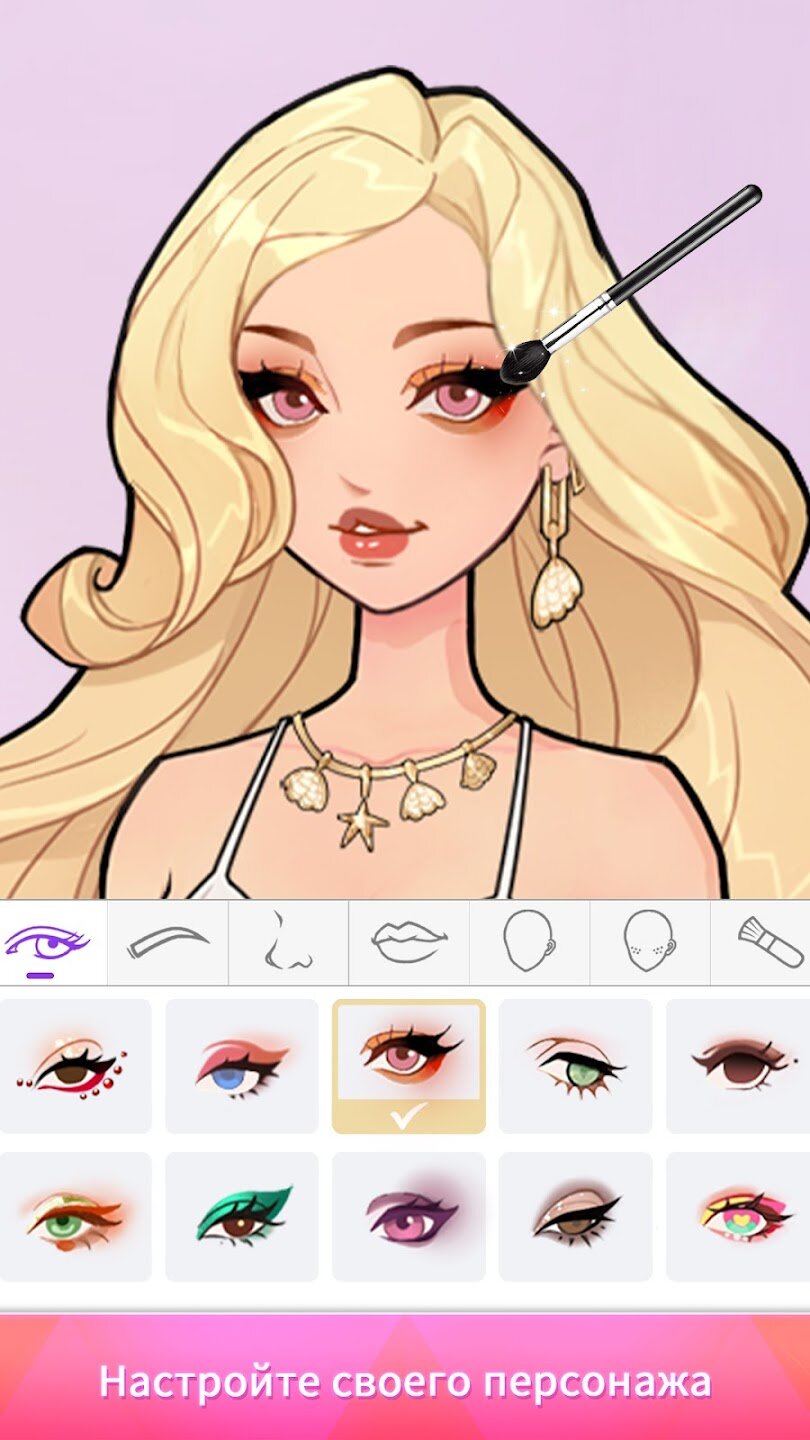The height and width of the screenshot is (1440, 810).
Task: Switch to the nose category tab
Action: [288, 943]
